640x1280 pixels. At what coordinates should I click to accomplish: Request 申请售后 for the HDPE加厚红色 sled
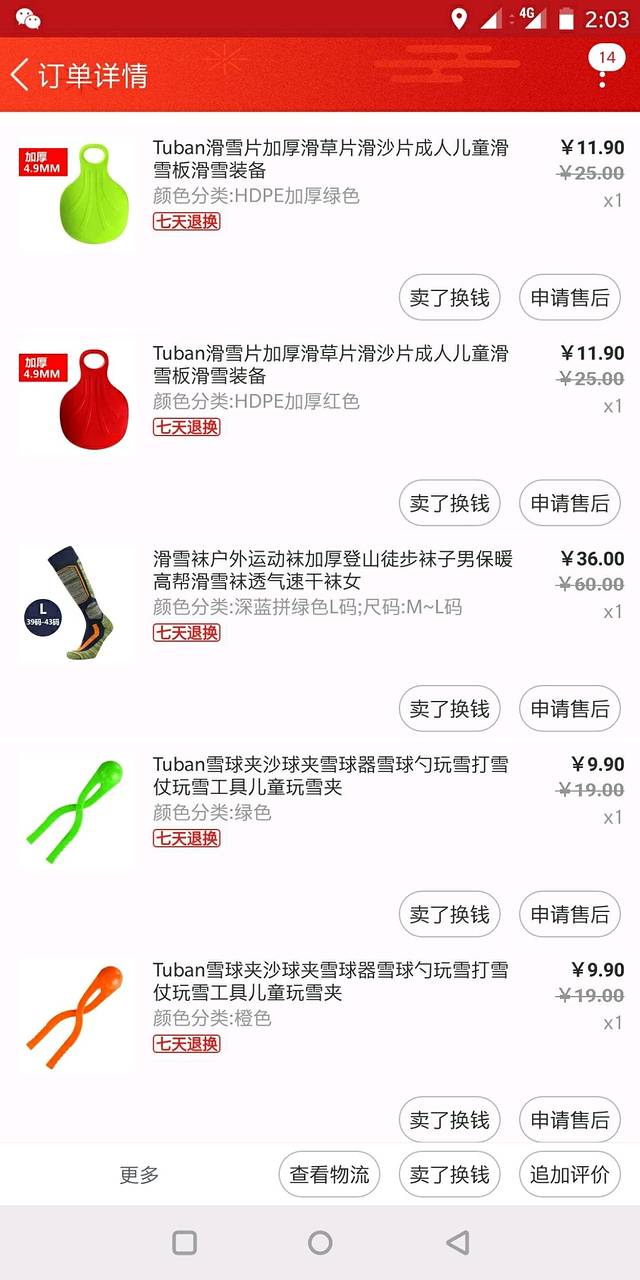pyautogui.click(x=569, y=503)
